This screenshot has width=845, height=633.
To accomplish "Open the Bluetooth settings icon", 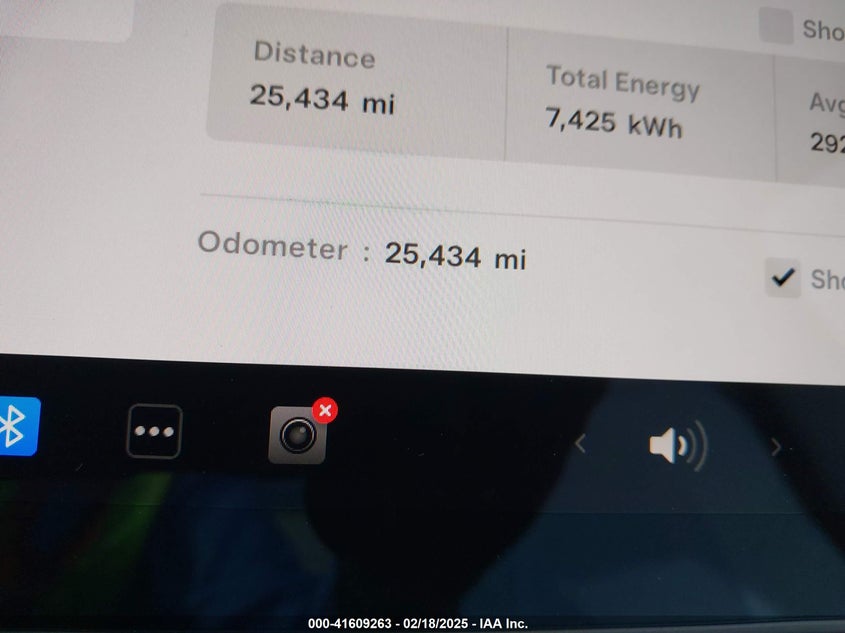I will pos(15,426).
